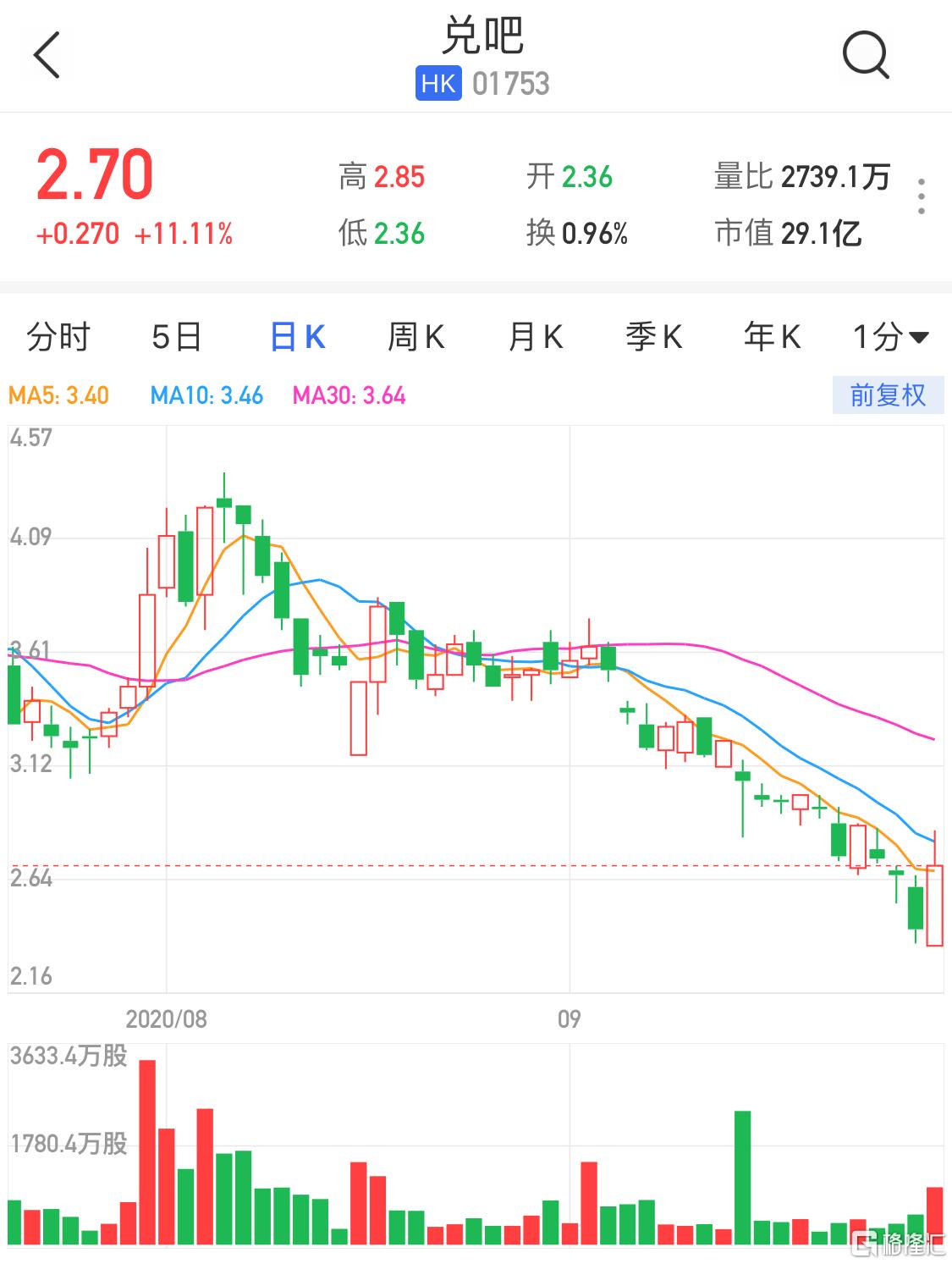Open the stock search magnifier
952x1264 pixels.
tap(865, 56)
